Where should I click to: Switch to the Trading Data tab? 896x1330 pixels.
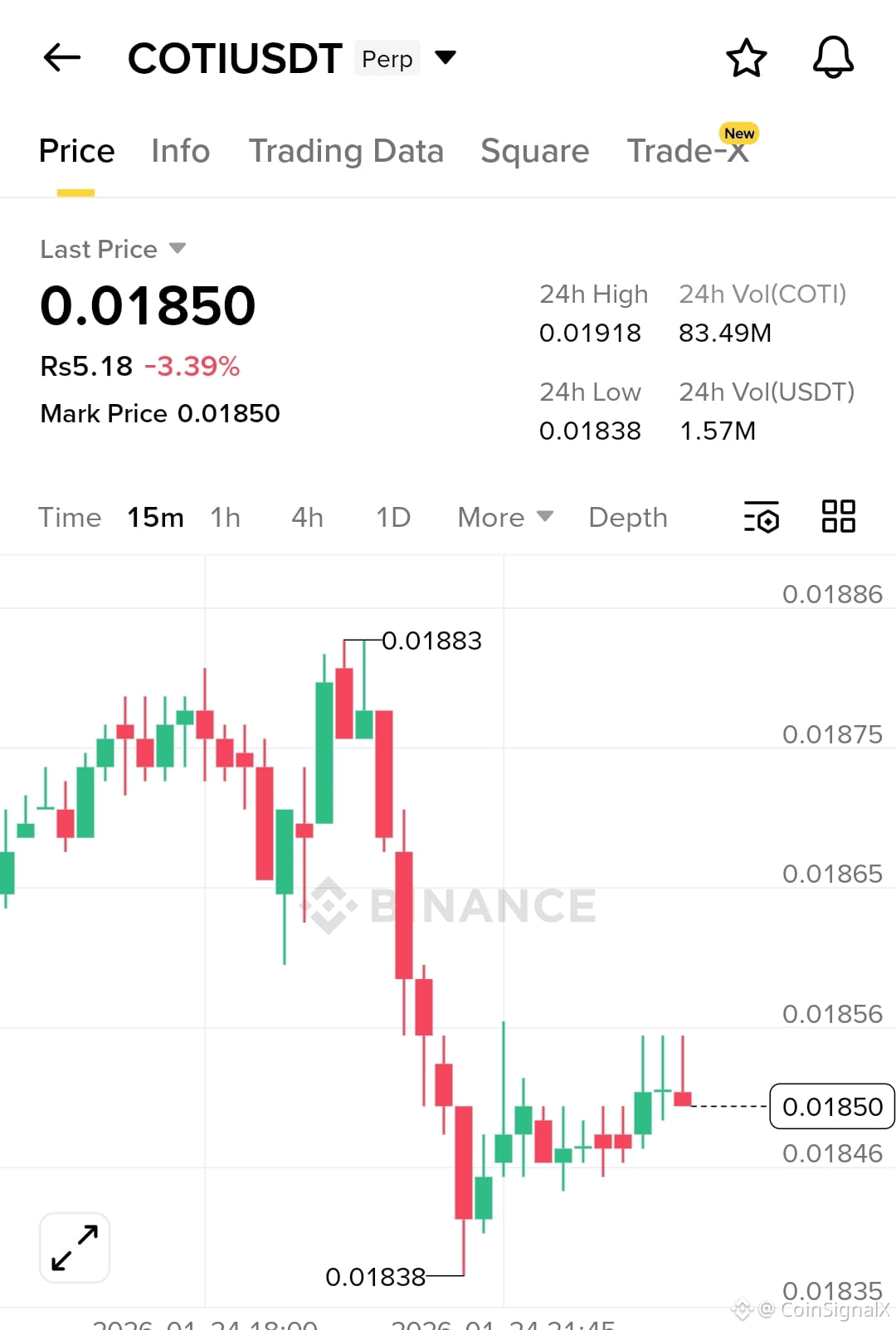pos(347,151)
